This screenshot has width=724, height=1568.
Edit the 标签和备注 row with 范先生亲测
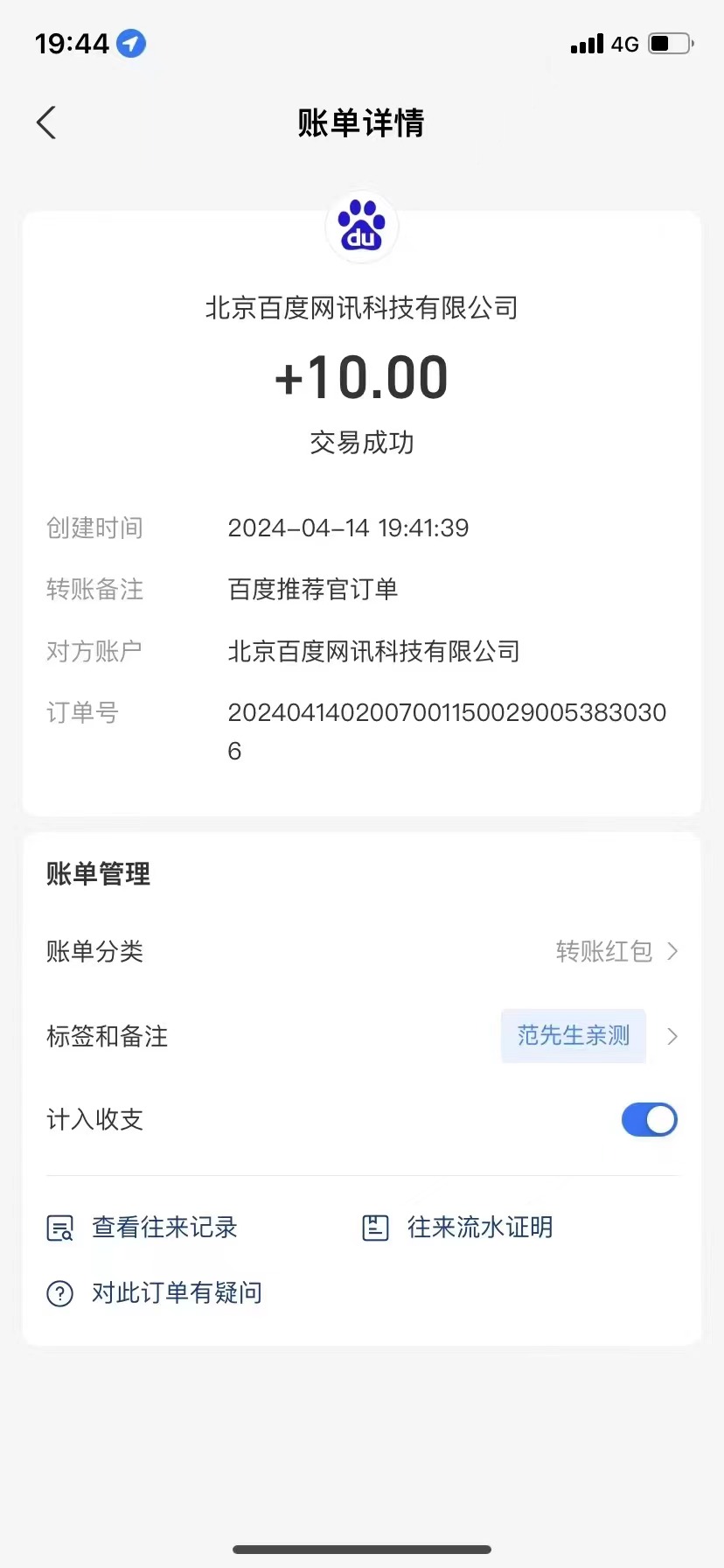click(362, 1036)
